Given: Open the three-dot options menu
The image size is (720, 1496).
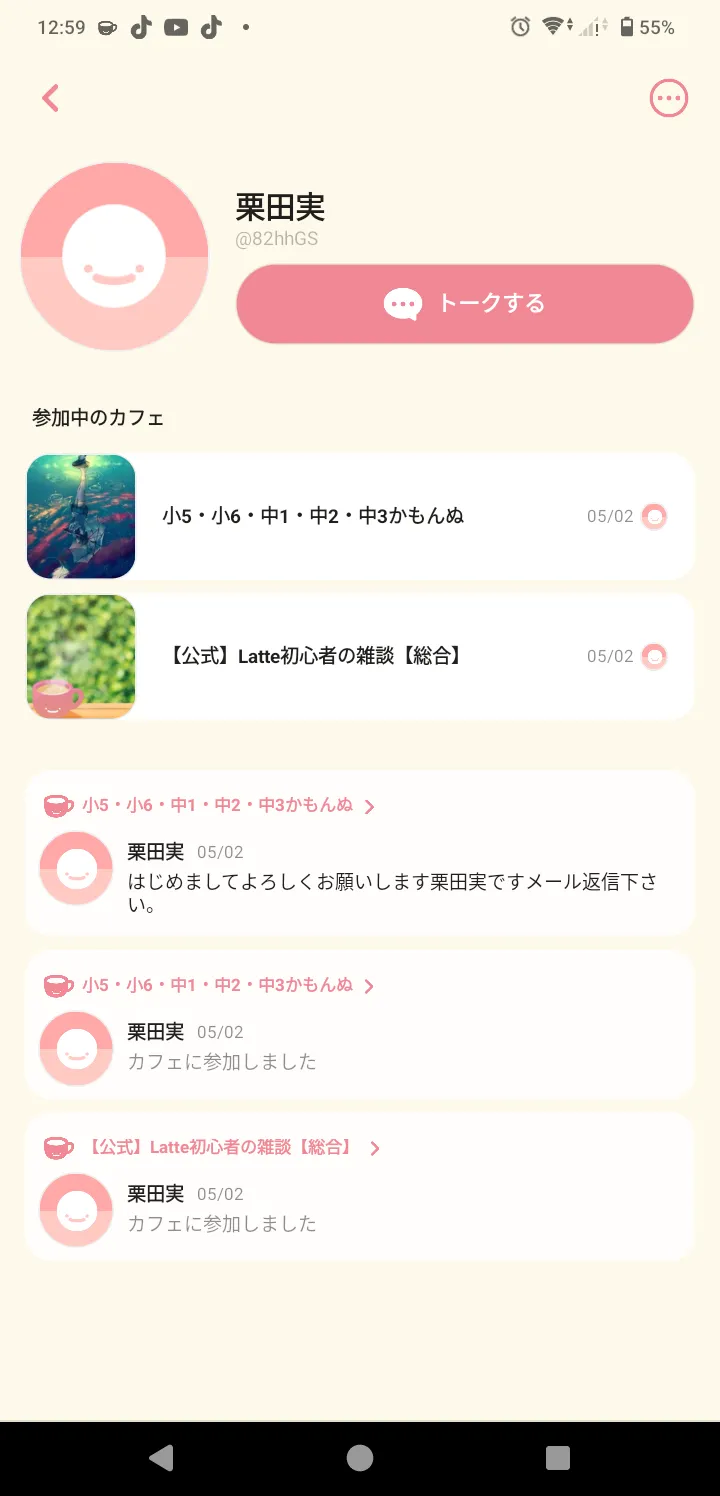Looking at the screenshot, I should [x=668, y=98].
